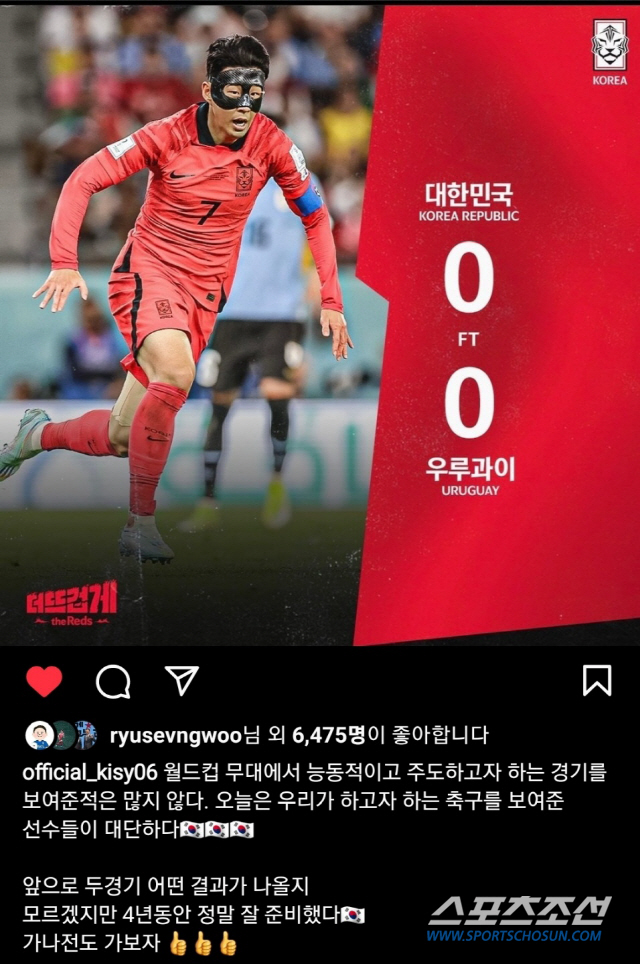The width and height of the screenshot is (640, 964).
Task: Unlike the post with the red heart
Action: [x=44, y=681]
